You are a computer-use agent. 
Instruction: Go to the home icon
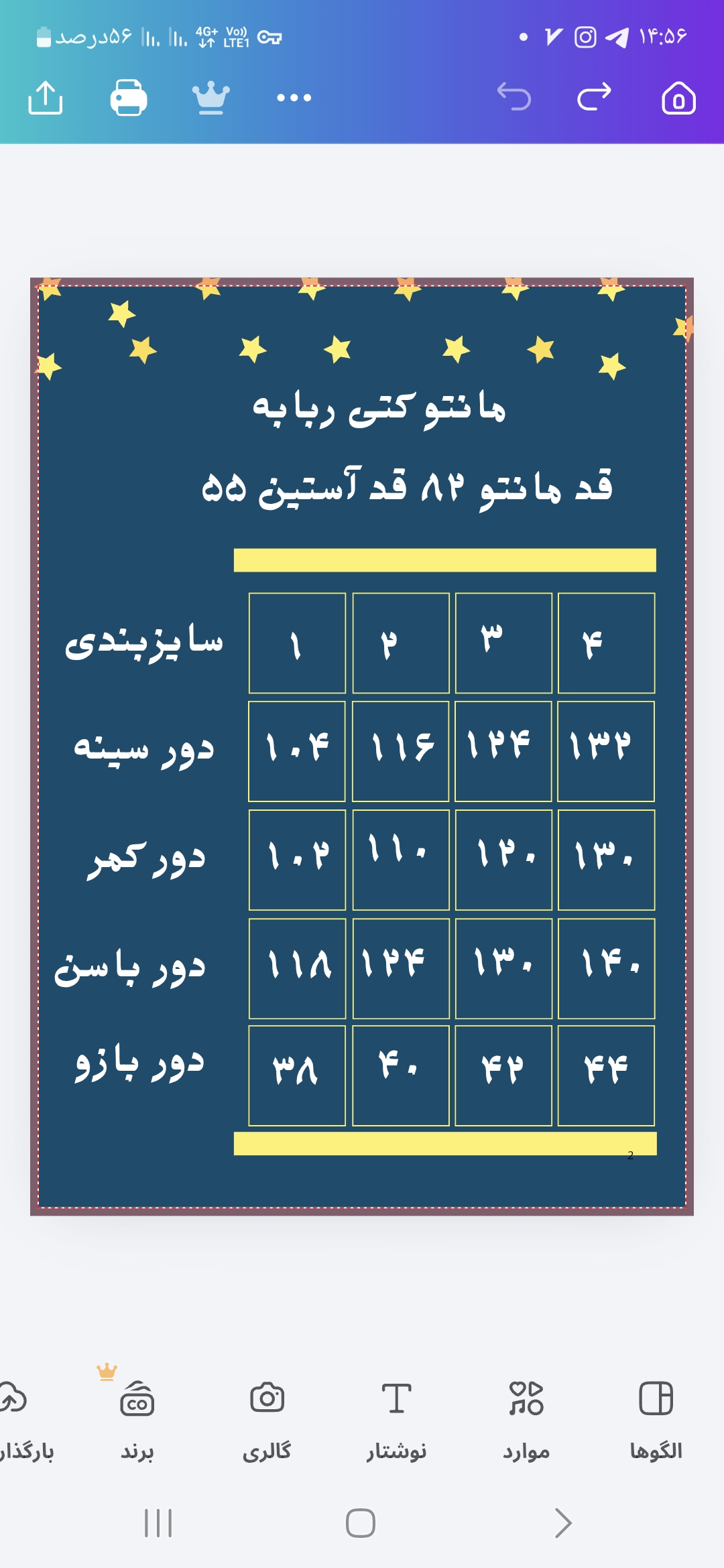678,98
